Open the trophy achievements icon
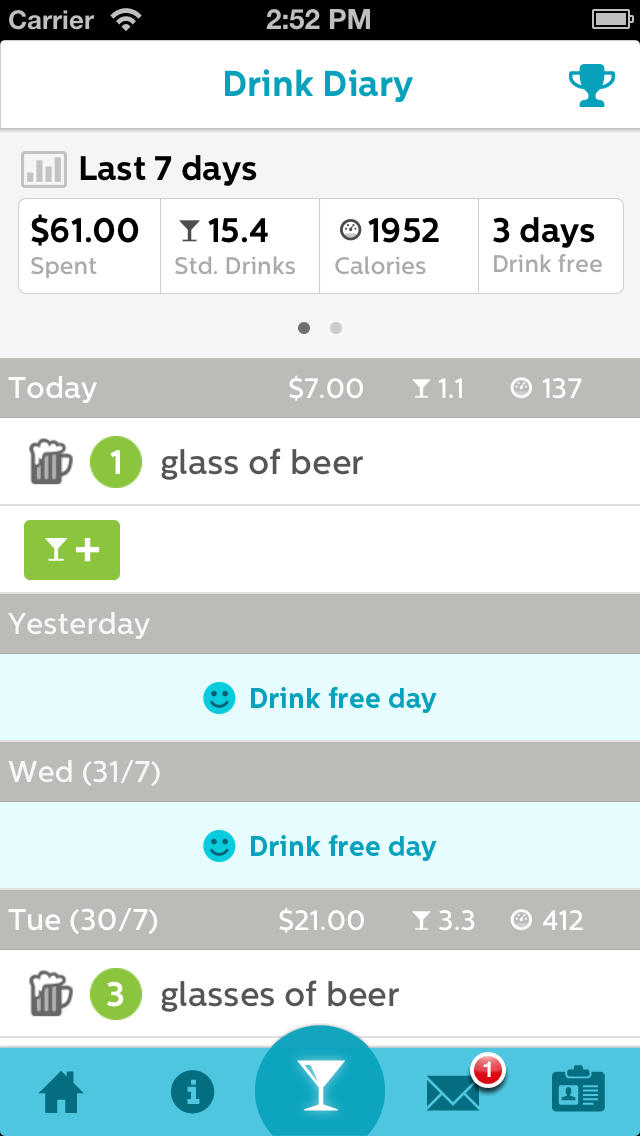 coord(591,85)
